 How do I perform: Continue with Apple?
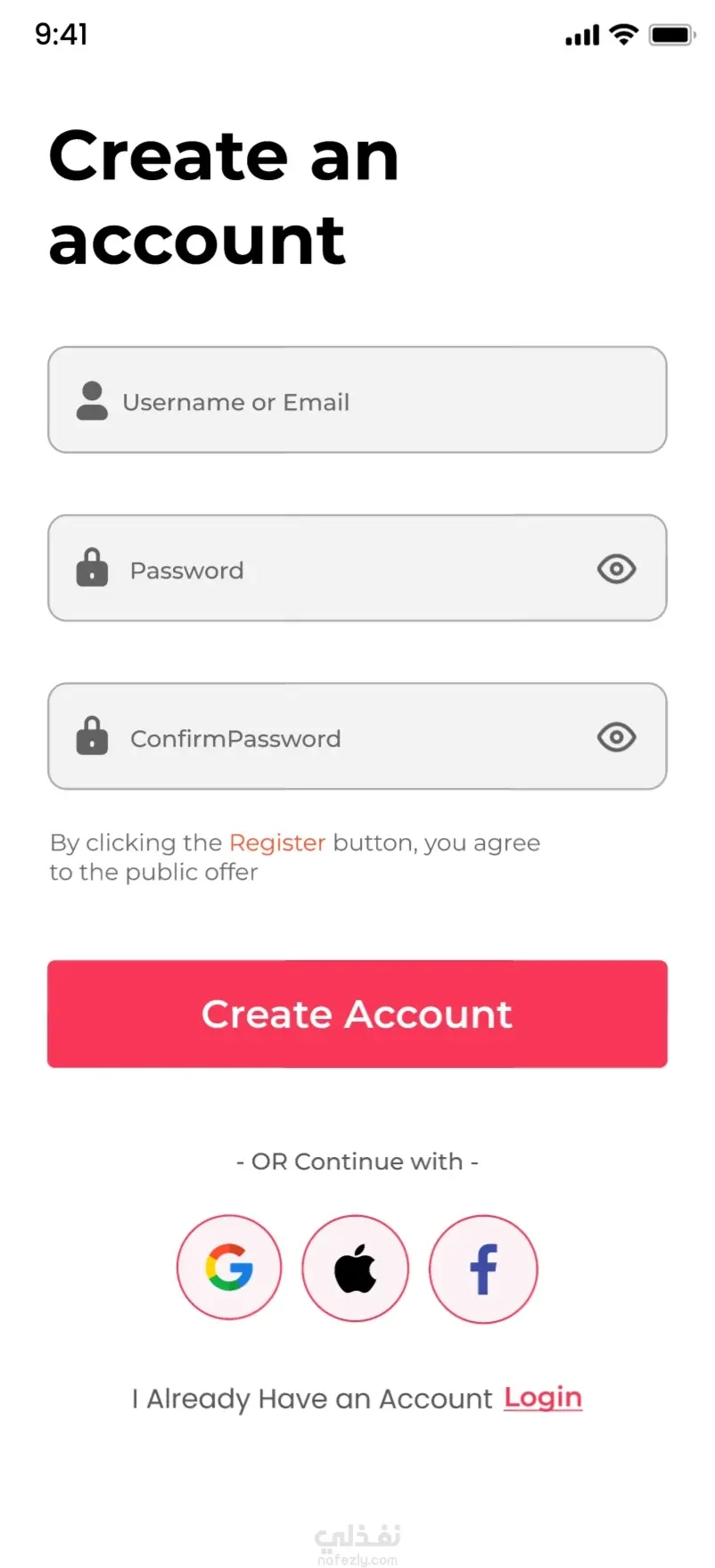(356, 1268)
